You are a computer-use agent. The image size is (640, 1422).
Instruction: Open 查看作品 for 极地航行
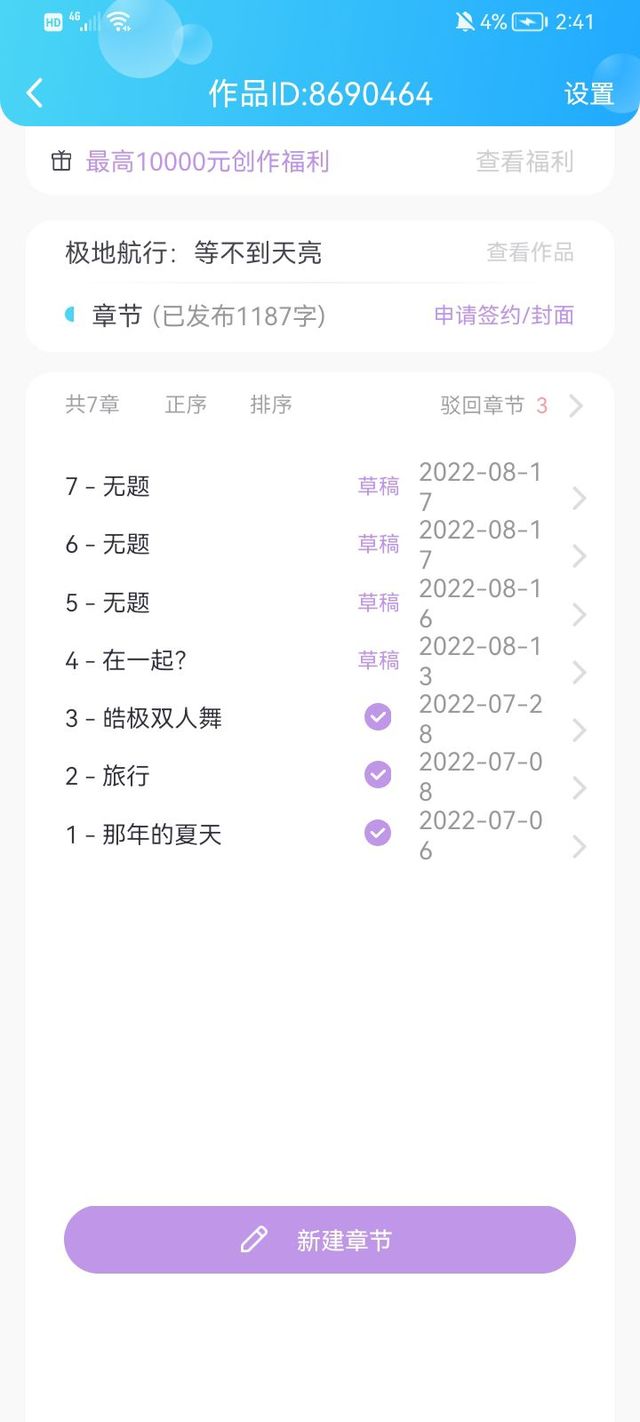tap(530, 253)
